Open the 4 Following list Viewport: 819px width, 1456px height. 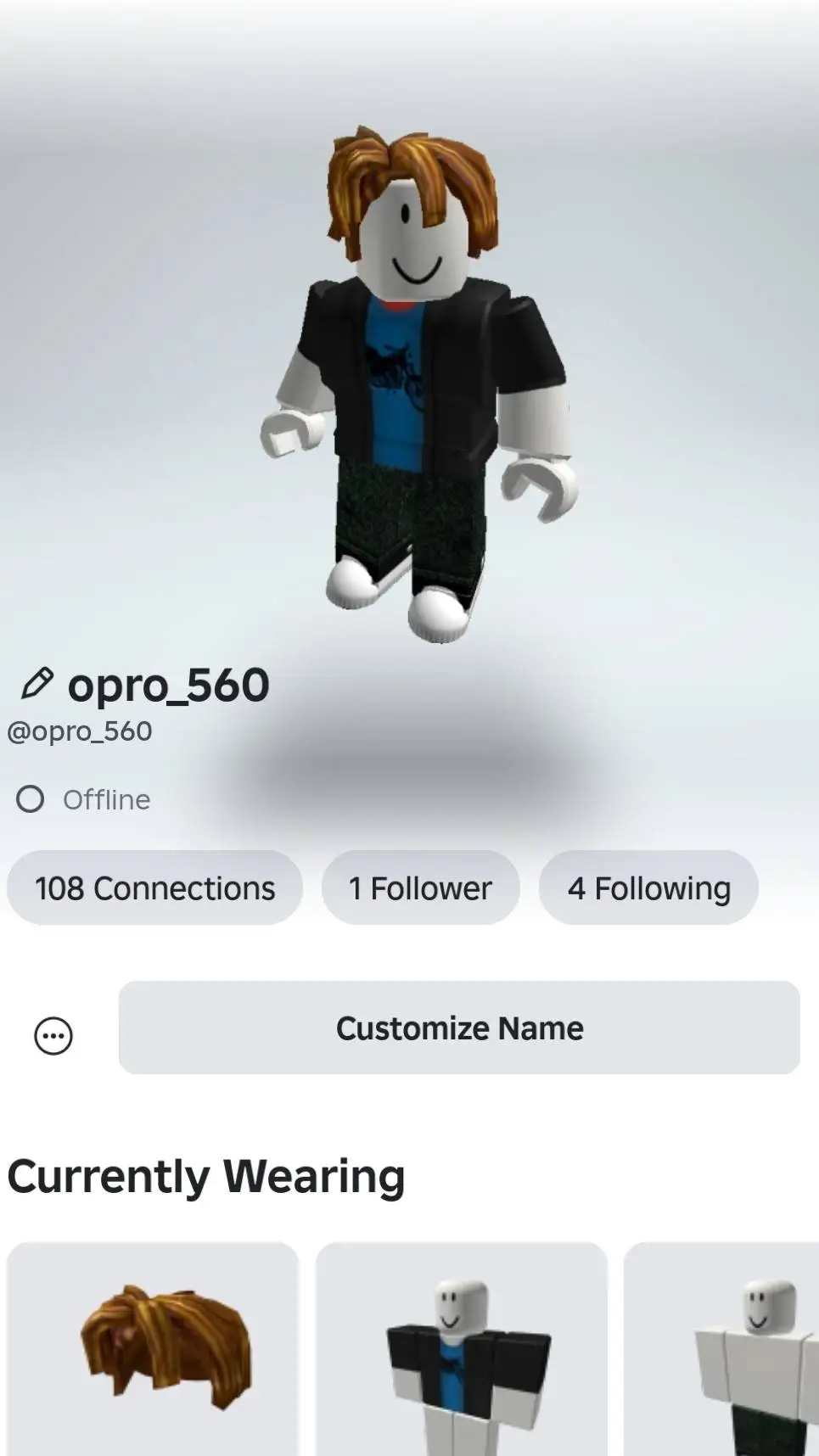click(648, 888)
